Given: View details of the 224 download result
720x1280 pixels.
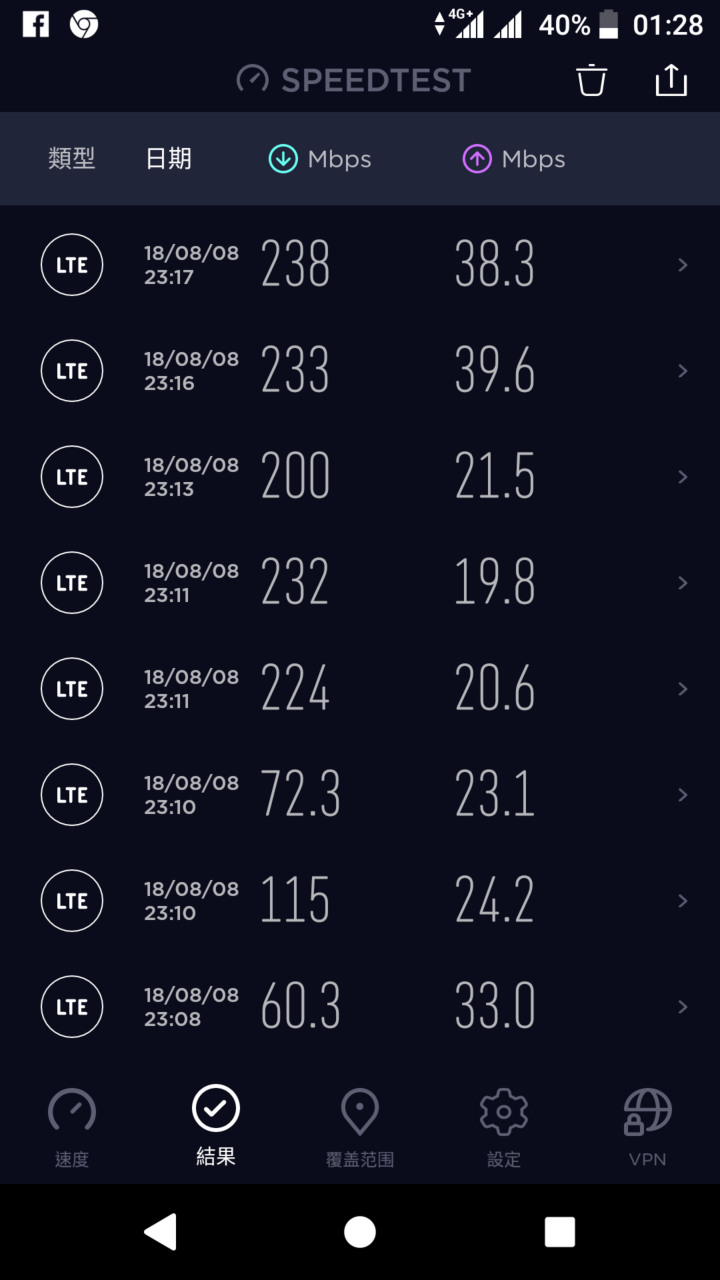Looking at the screenshot, I should click(x=360, y=689).
